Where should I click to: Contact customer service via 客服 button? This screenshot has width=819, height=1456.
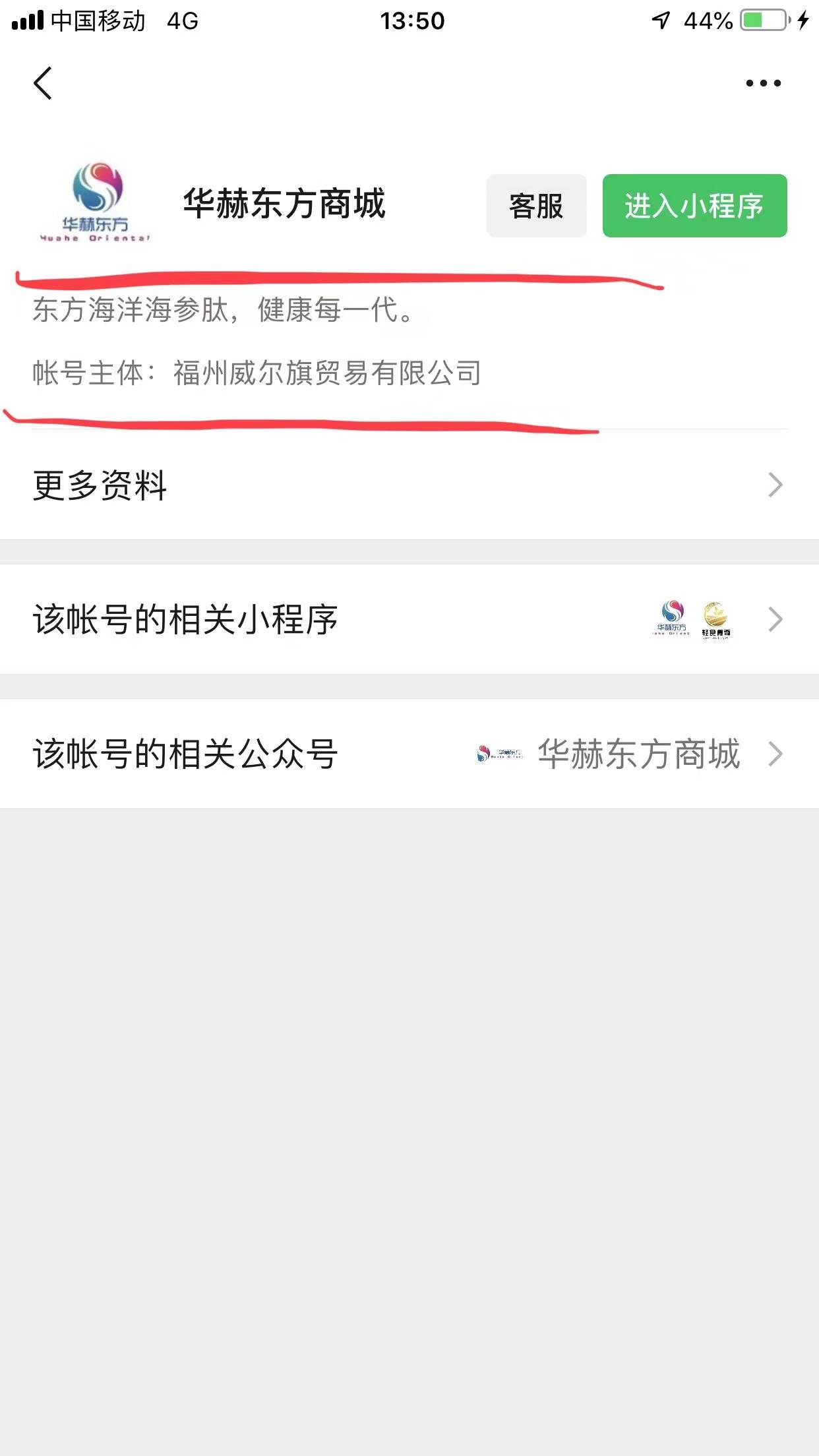click(536, 206)
